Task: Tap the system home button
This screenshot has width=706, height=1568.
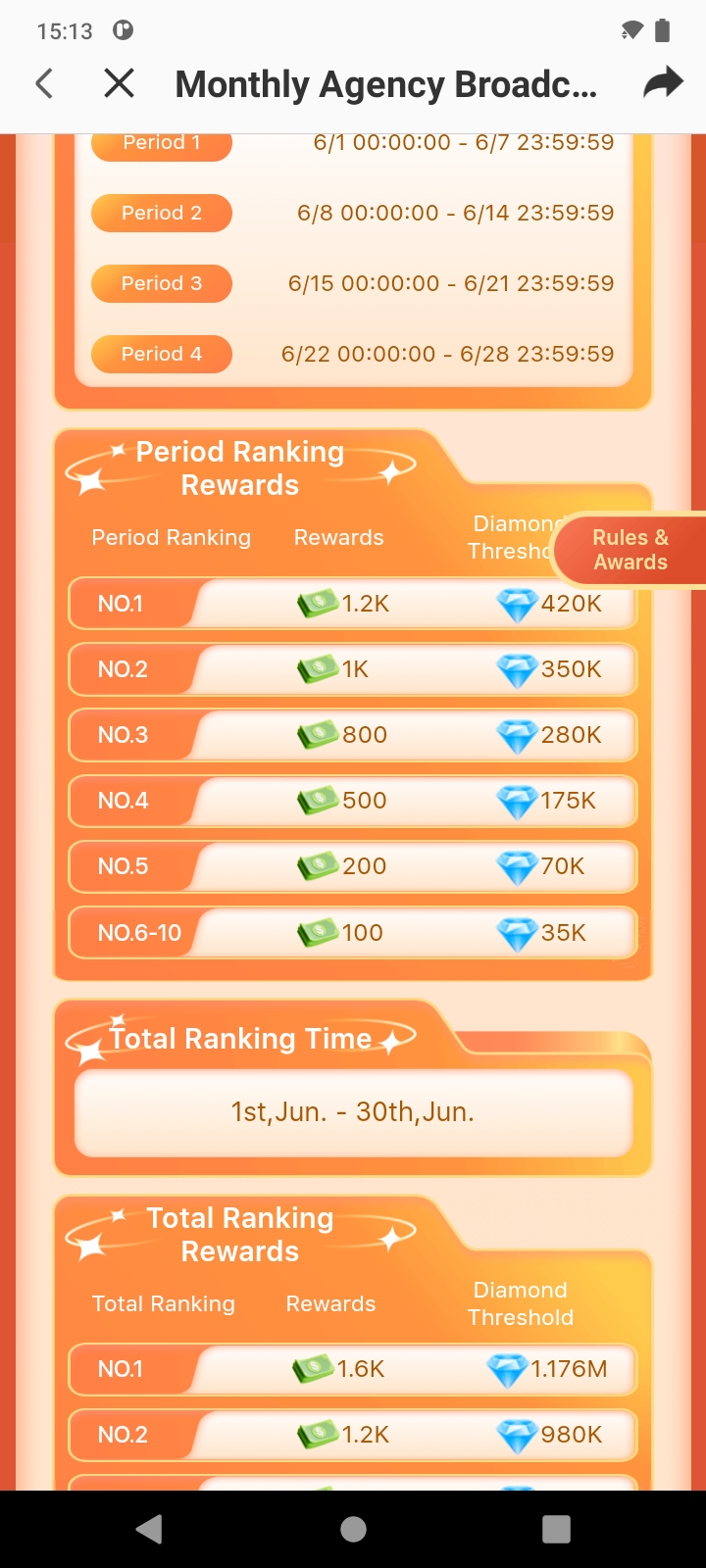Action: [x=353, y=1529]
